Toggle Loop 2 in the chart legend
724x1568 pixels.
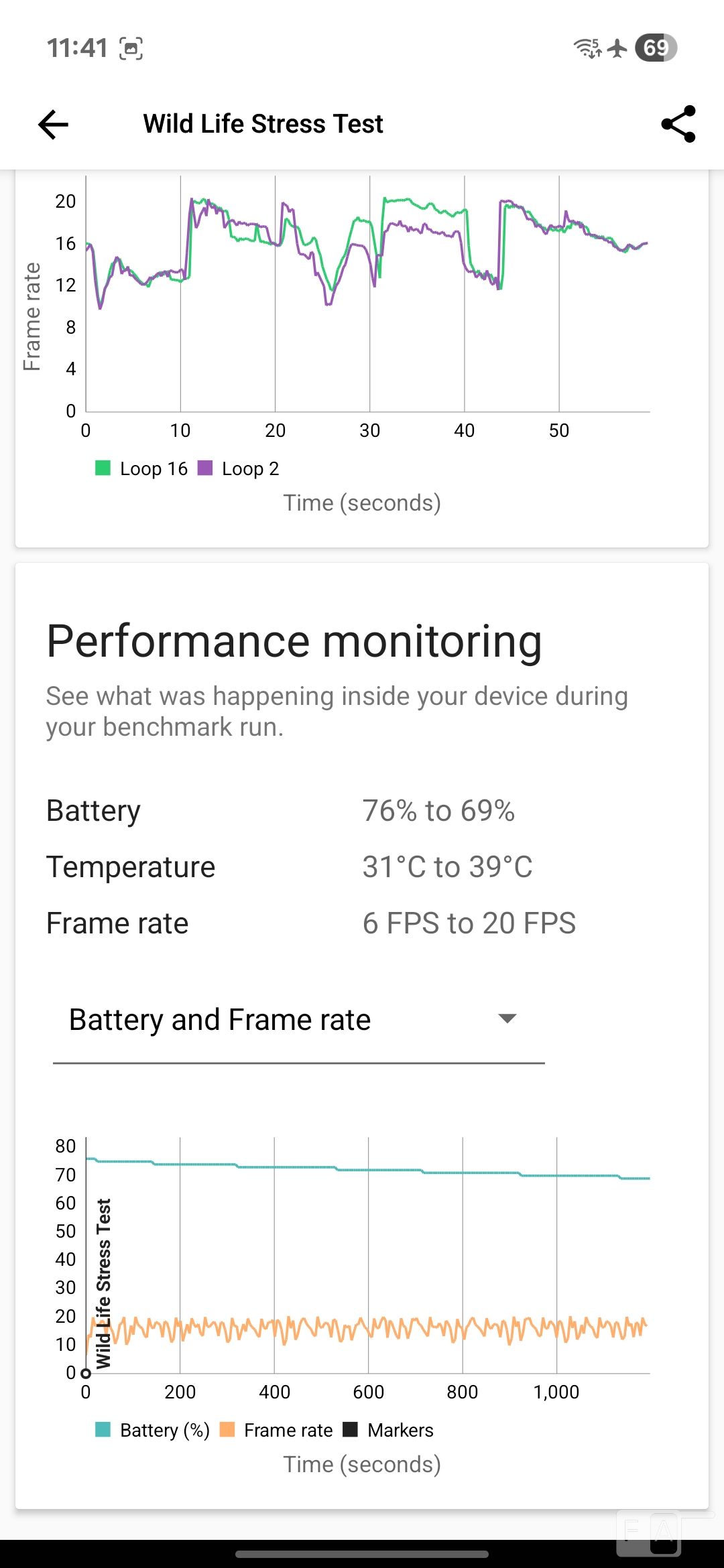(239, 468)
